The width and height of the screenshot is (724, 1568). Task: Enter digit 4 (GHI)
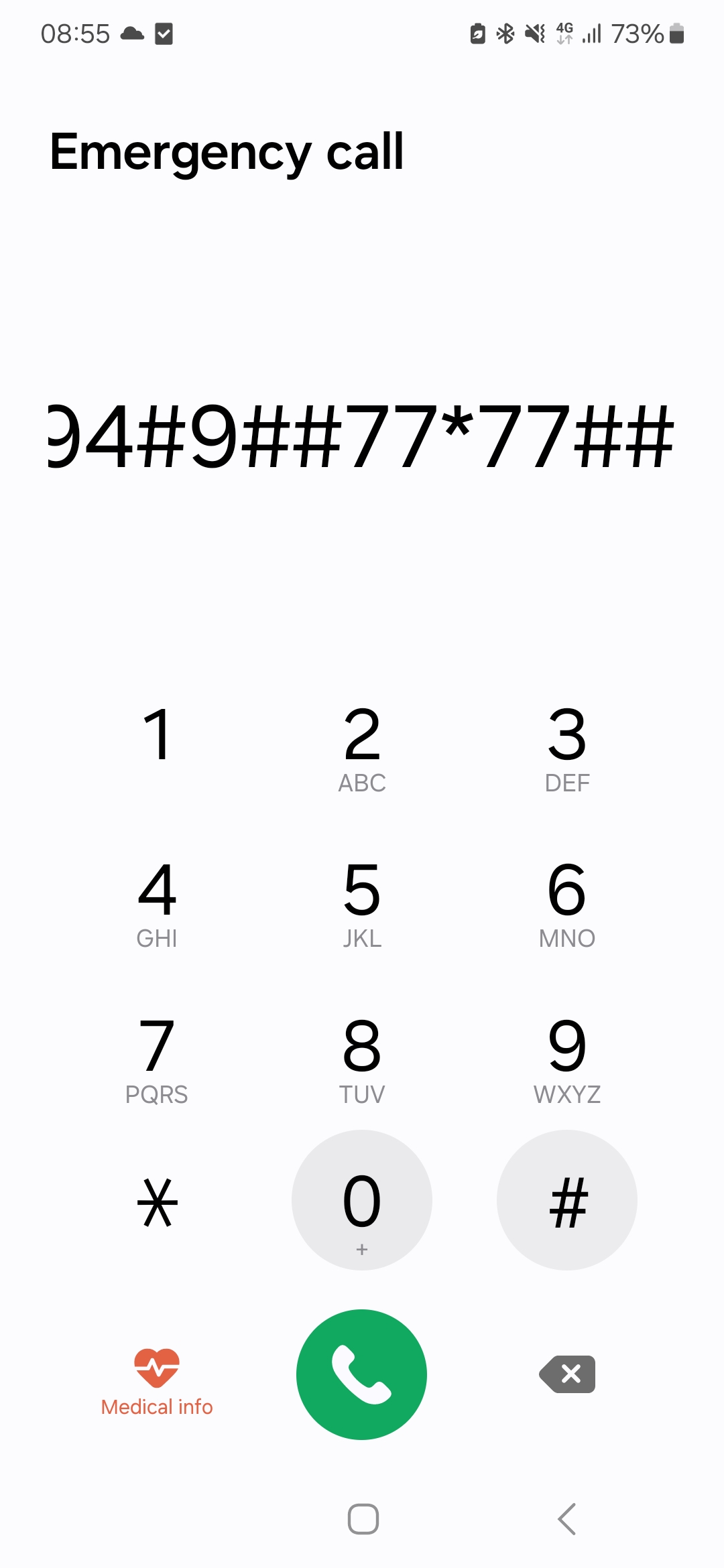pyautogui.click(x=157, y=903)
